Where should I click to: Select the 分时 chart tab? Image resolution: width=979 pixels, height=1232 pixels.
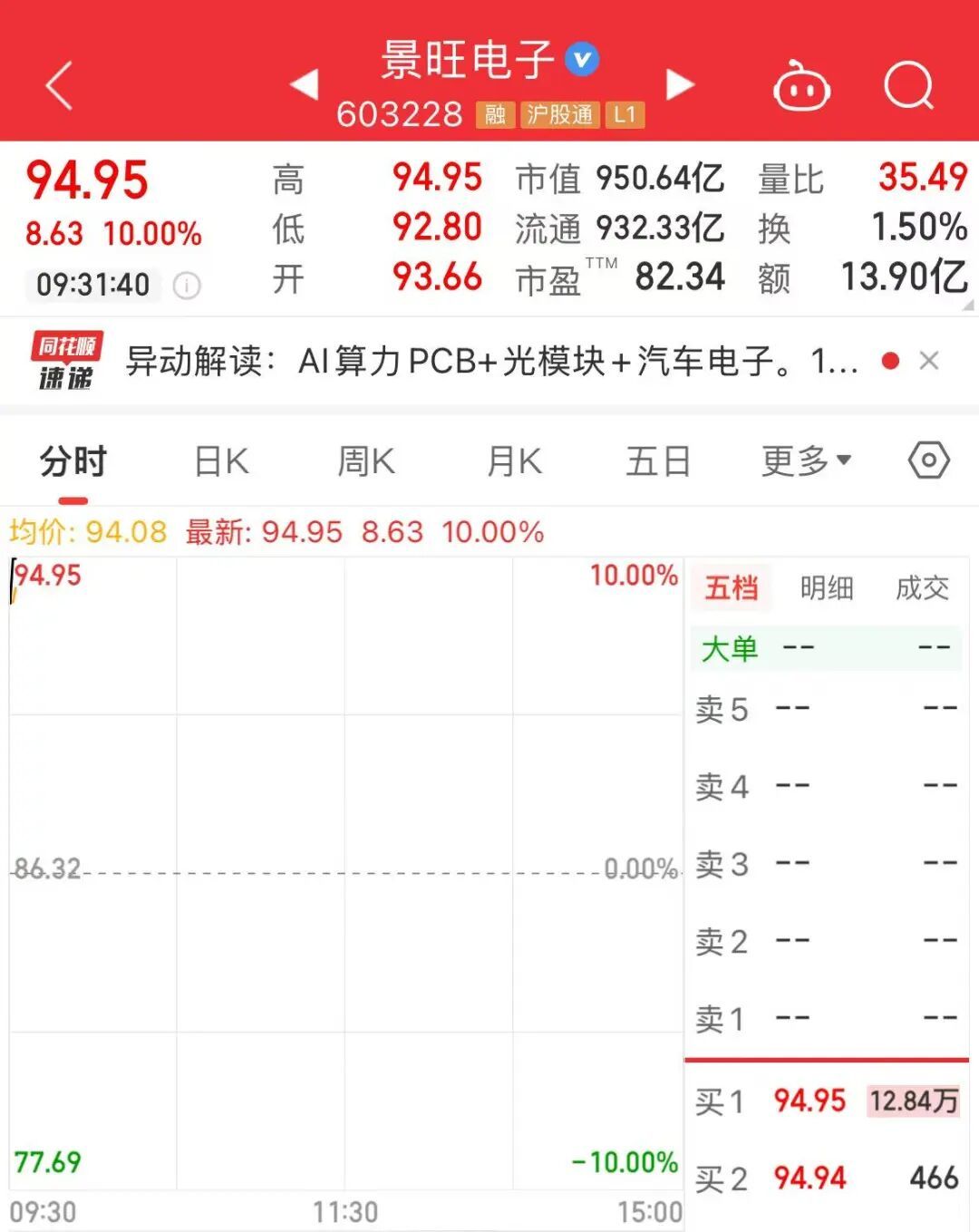[x=73, y=461]
